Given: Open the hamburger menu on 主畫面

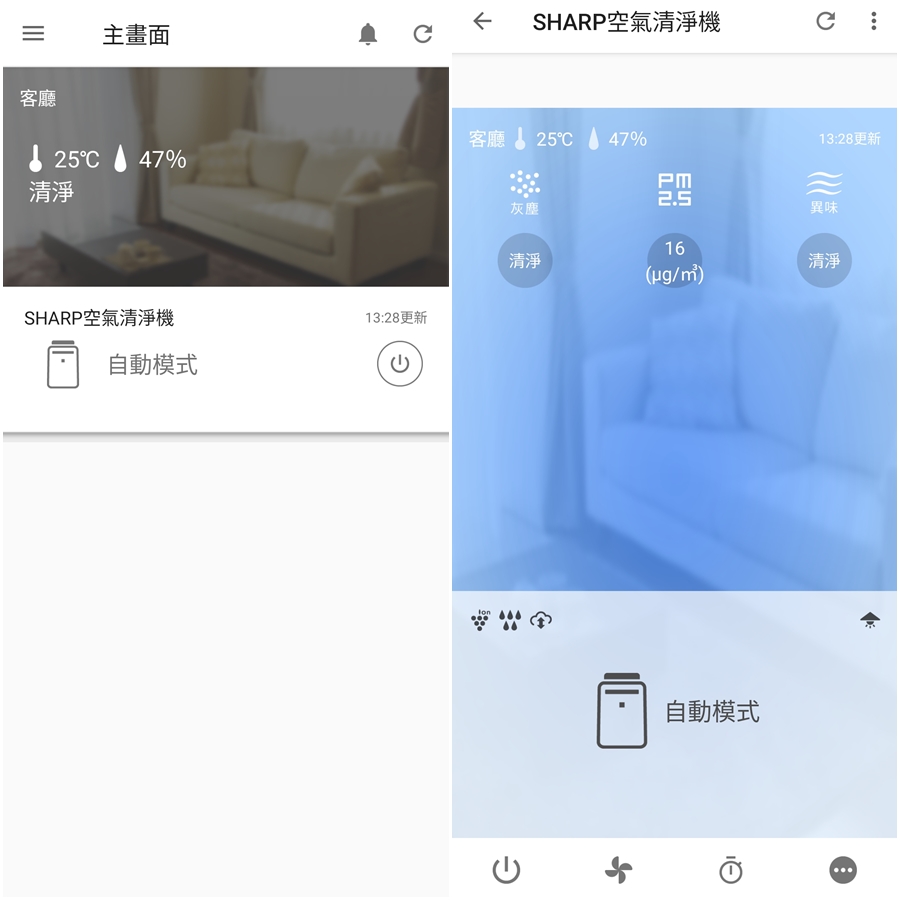Looking at the screenshot, I should click(33, 33).
